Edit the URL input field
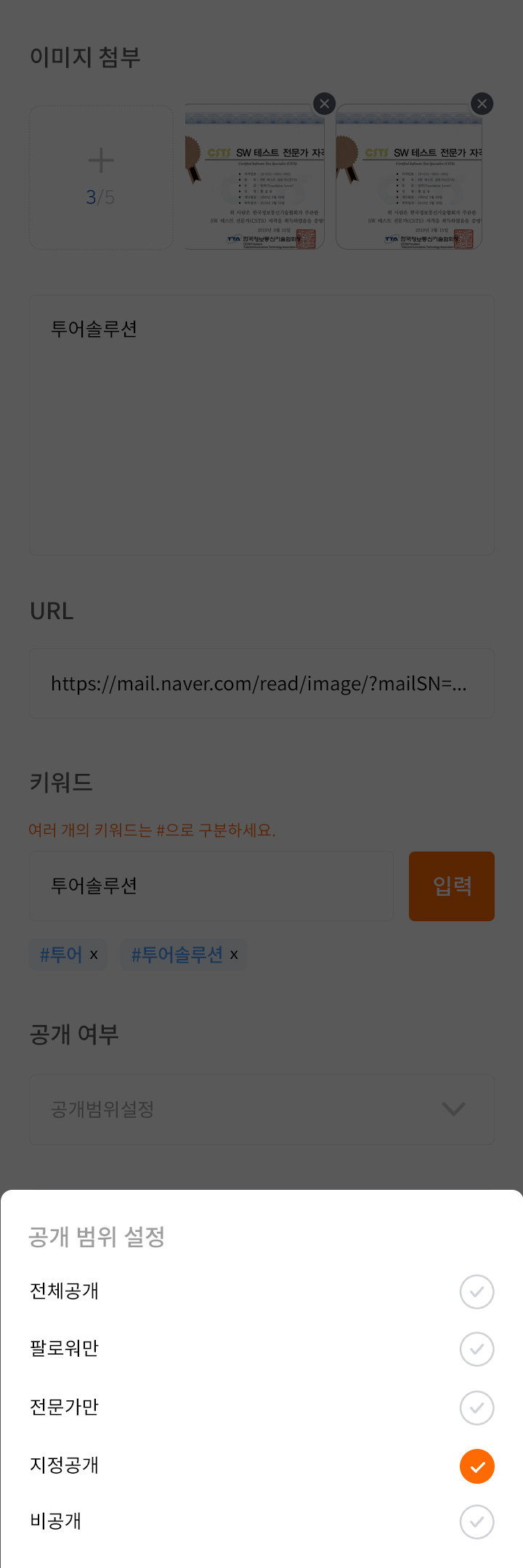This screenshot has height=1568, width=523. (261, 683)
